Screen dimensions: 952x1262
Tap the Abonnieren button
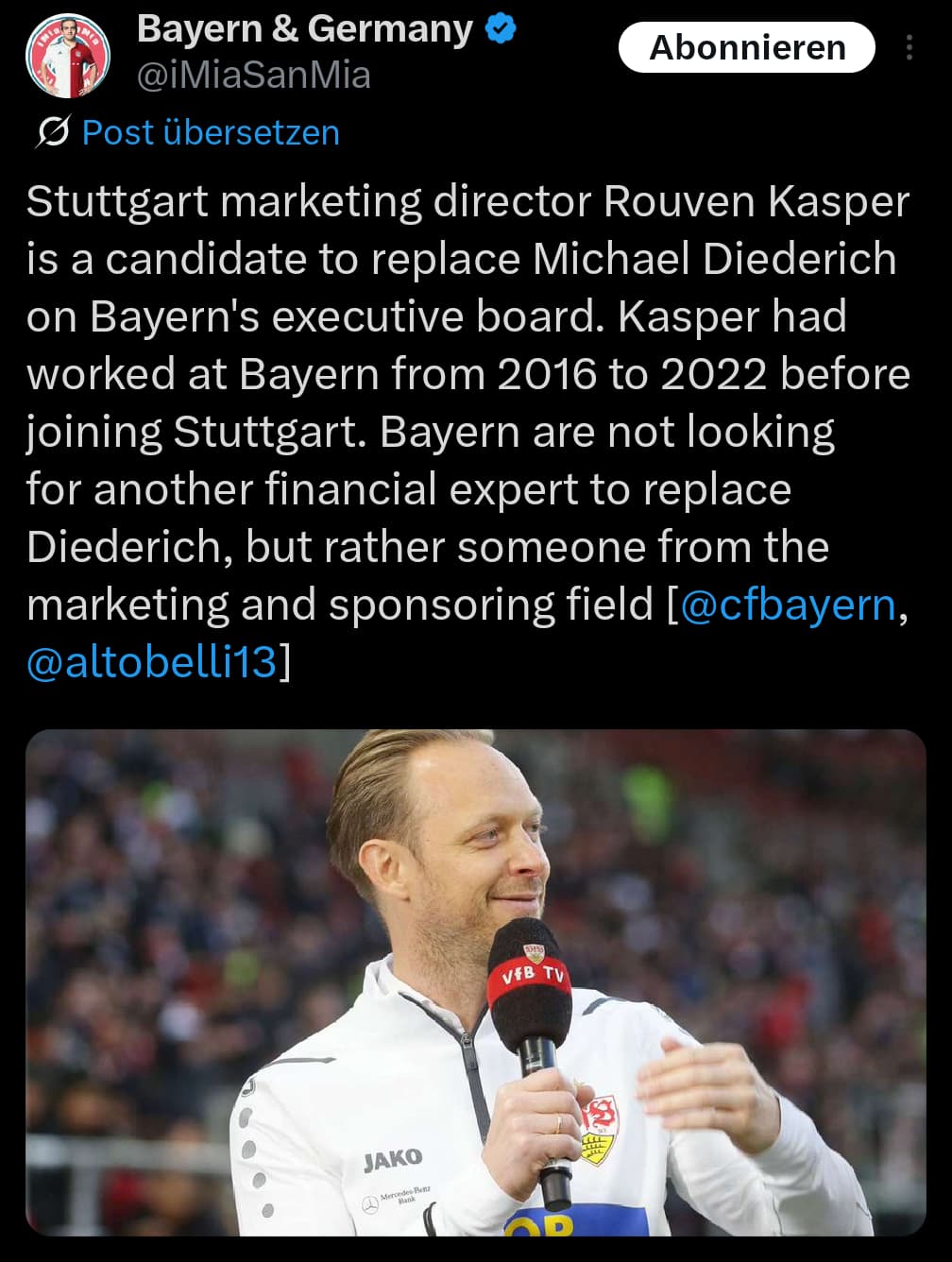click(746, 47)
